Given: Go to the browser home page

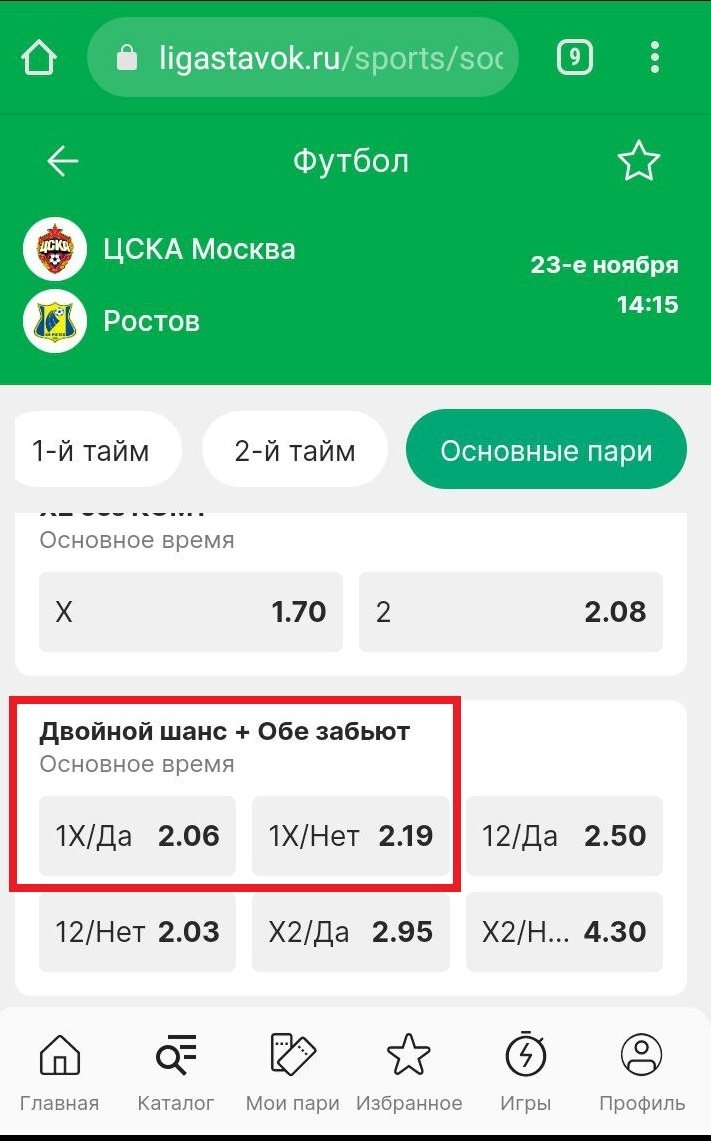Looking at the screenshot, I should 39,57.
